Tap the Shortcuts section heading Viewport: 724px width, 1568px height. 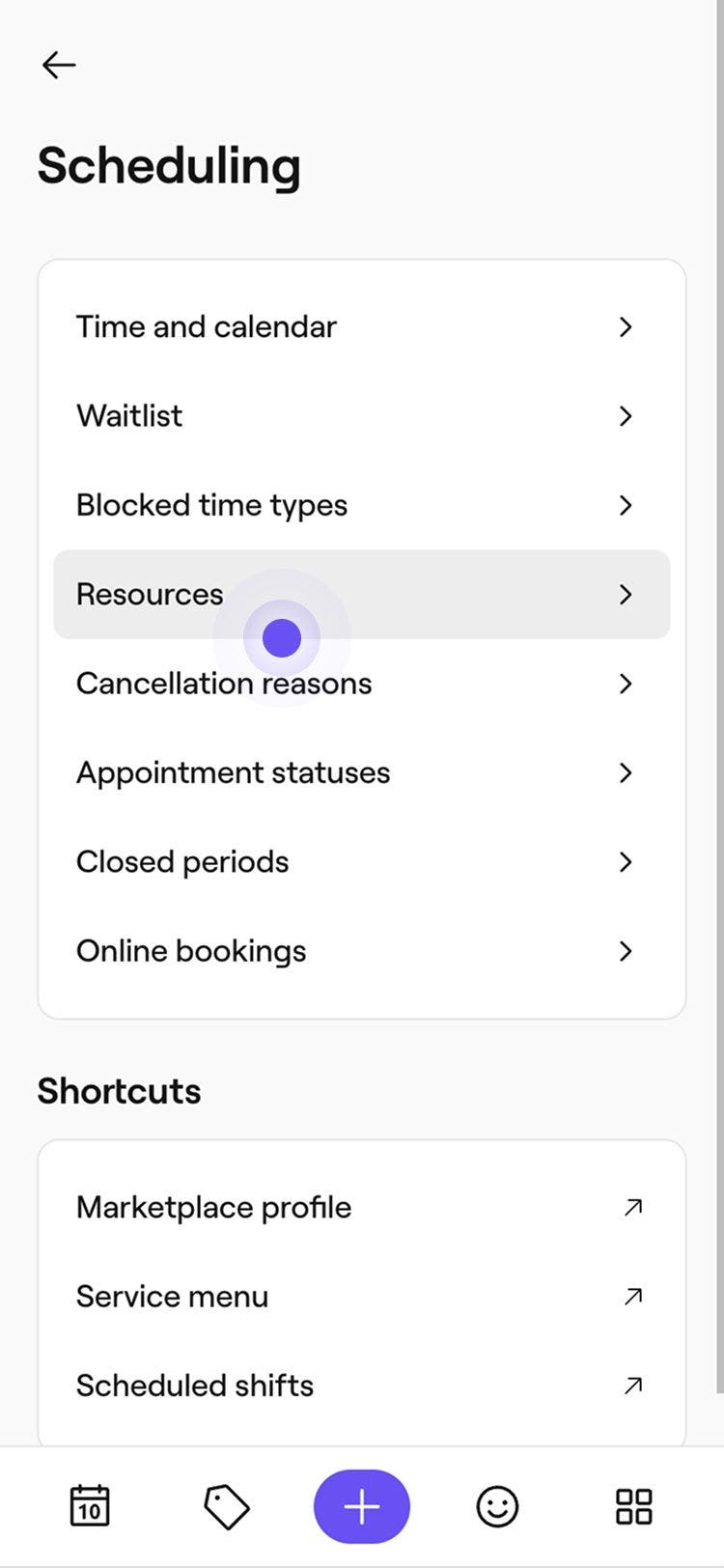pos(119,1091)
